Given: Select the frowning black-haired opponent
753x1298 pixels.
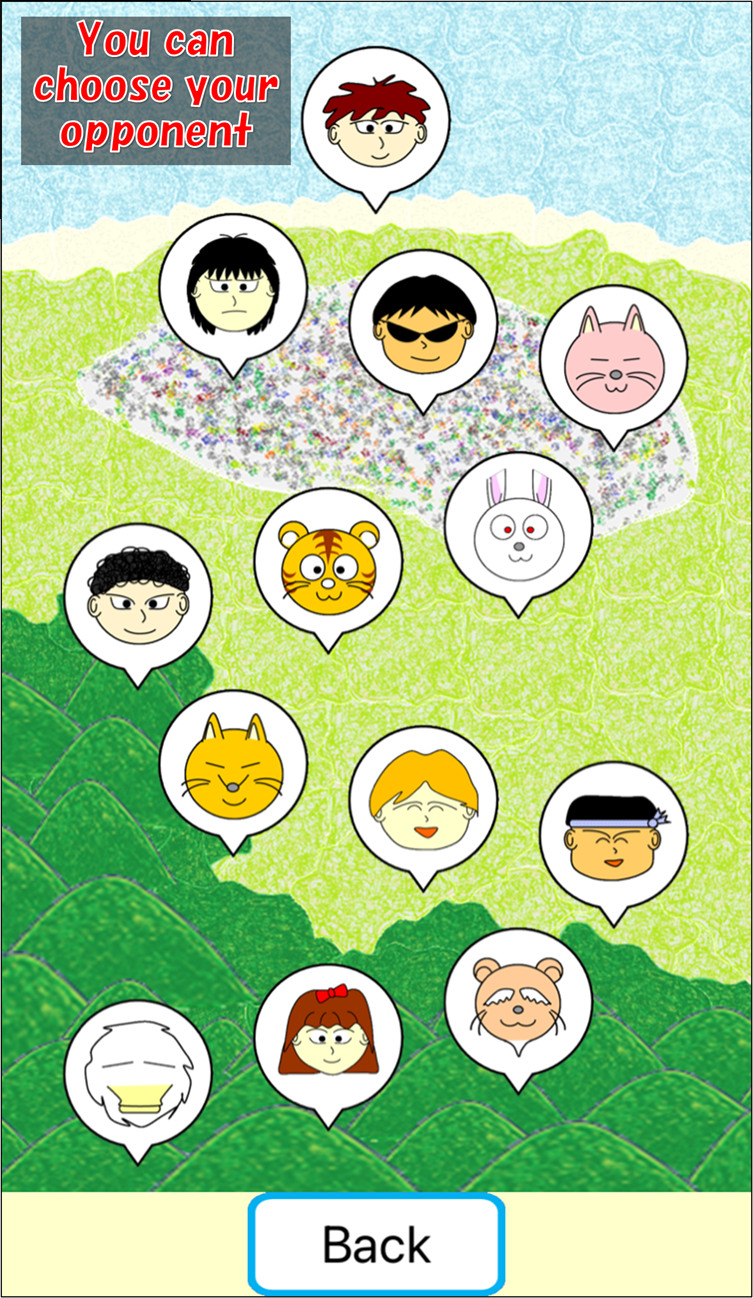Looking at the screenshot, I should 233,288.
